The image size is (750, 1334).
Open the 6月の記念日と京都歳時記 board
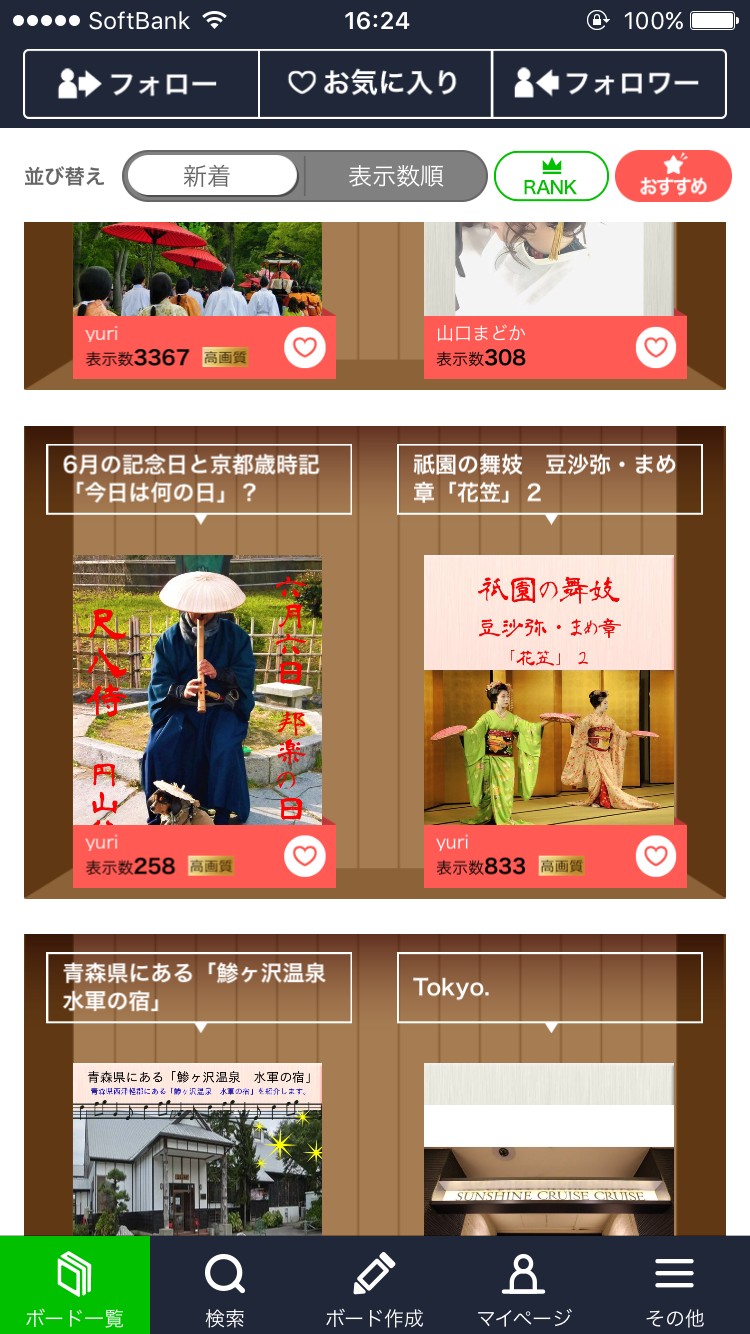coord(198,690)
